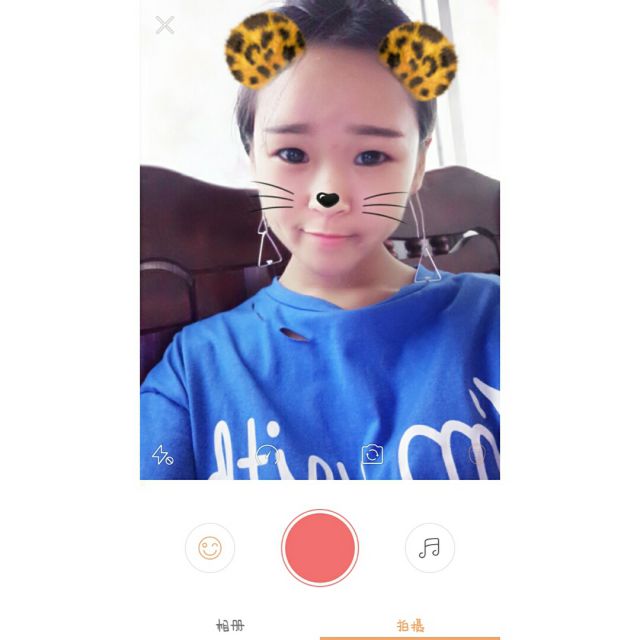
Task: Choose background music
Action: pos(430,548)
